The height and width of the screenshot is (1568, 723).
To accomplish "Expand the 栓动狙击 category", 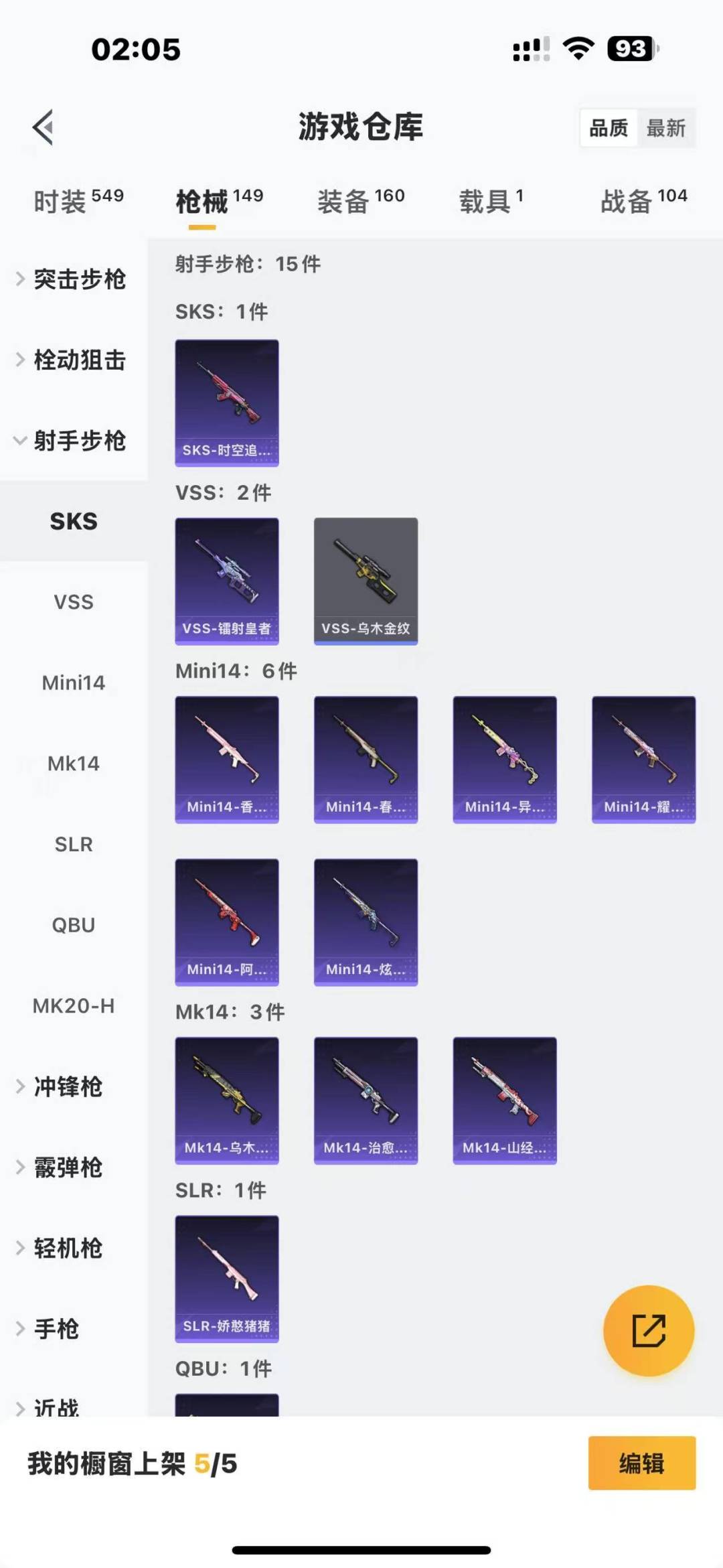I will [79, 360].
